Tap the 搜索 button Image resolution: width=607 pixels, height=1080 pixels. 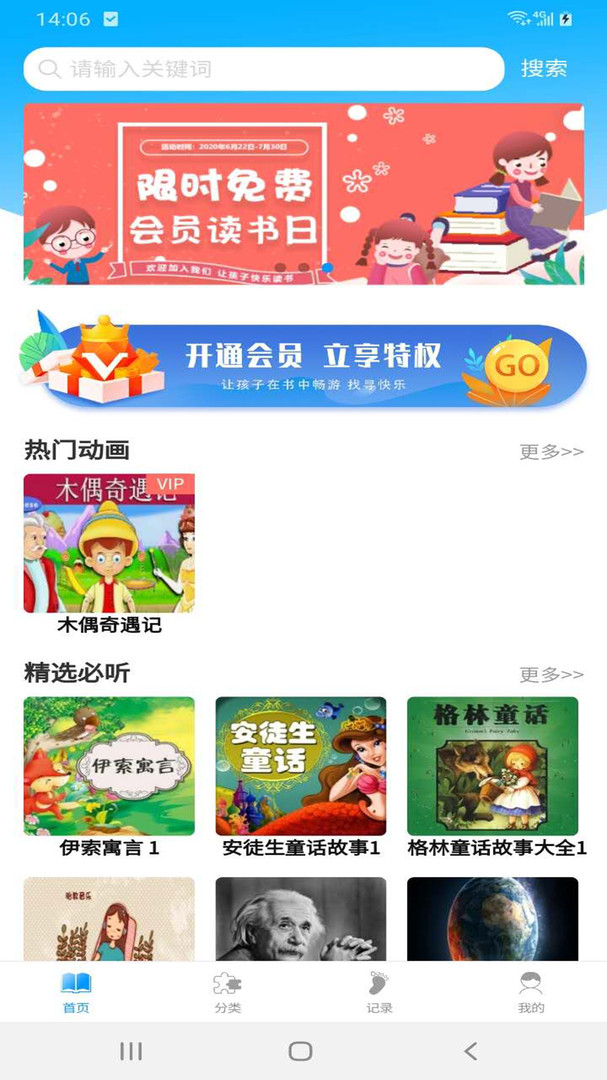coord(544,69)
